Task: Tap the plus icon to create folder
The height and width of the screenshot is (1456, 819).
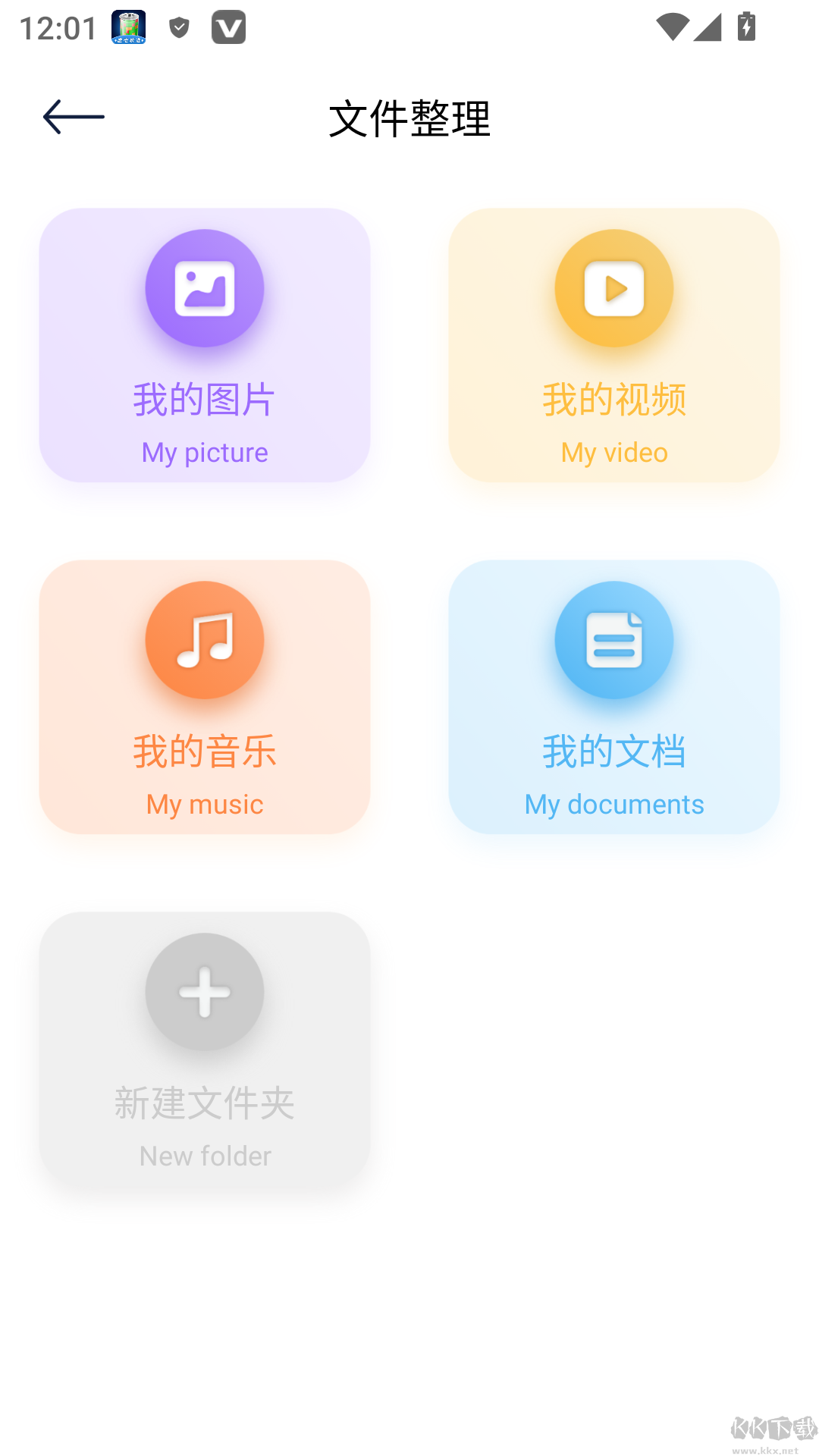Action: (x=204, y=992)
